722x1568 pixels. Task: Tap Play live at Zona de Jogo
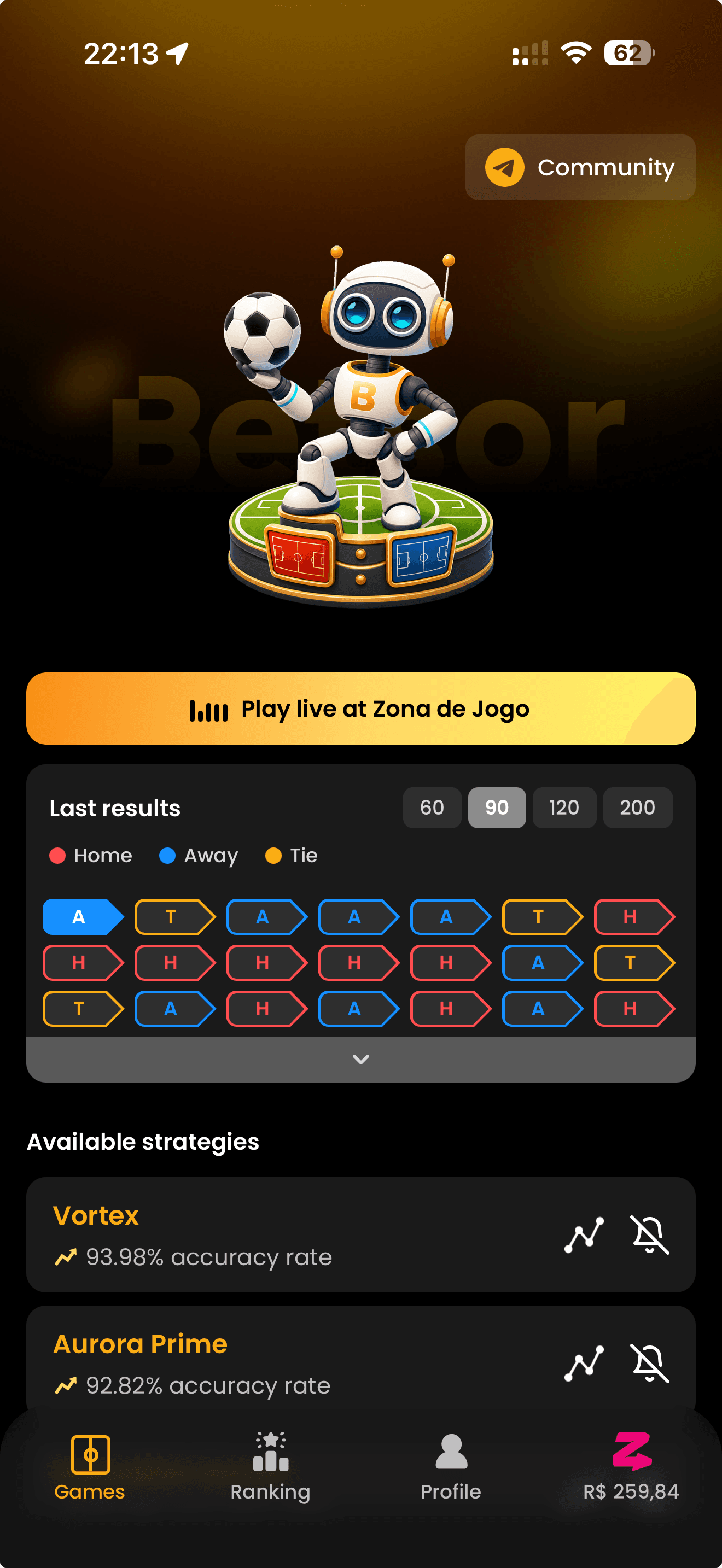point(361,709)
